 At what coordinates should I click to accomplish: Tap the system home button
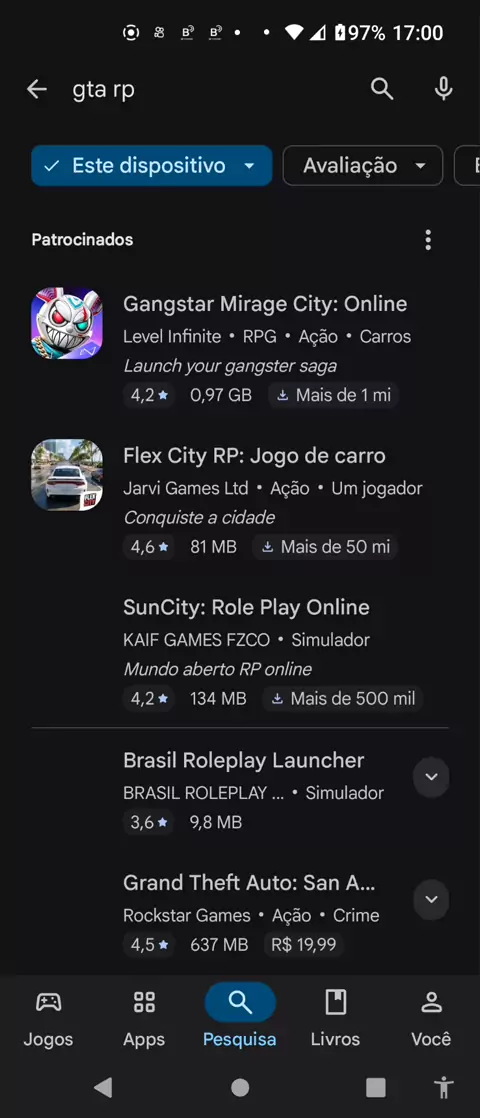[x=240, y=1087]
